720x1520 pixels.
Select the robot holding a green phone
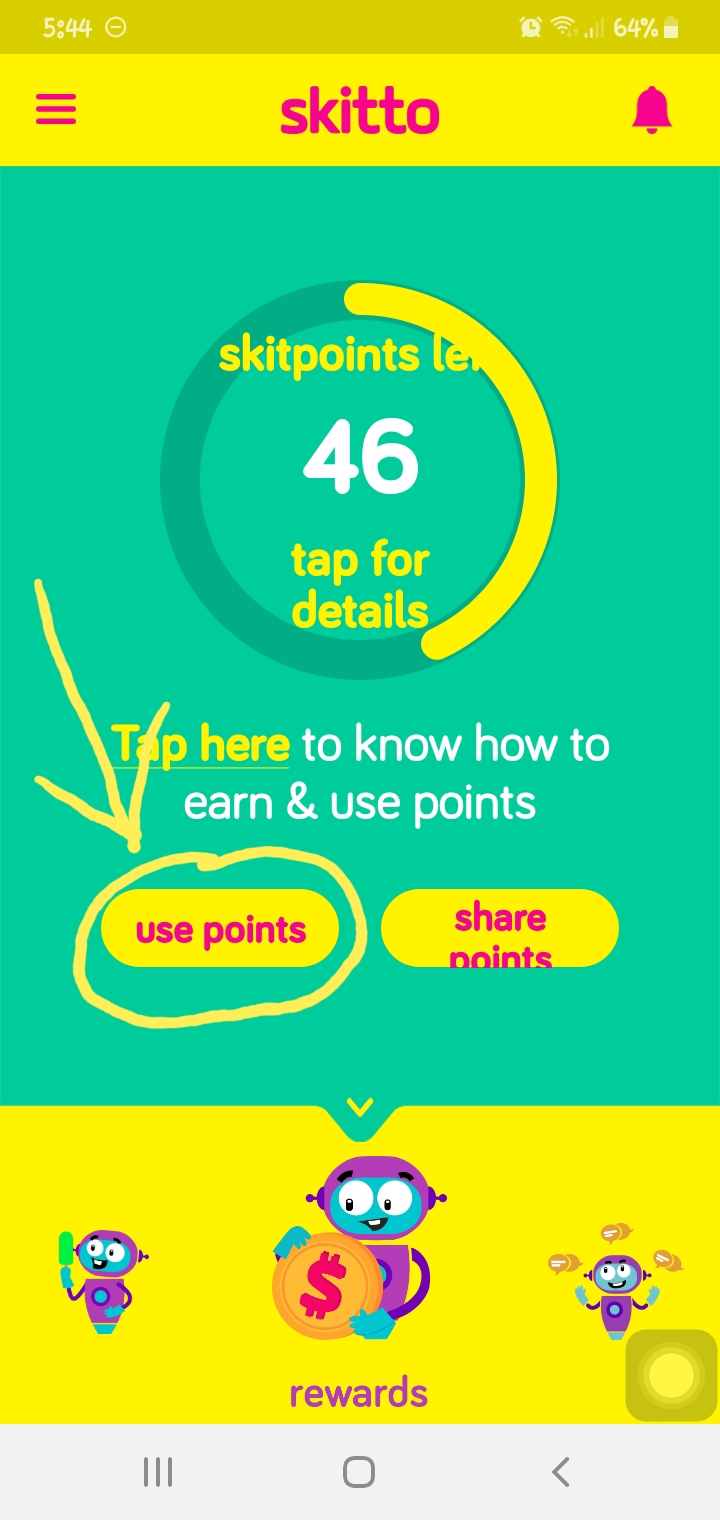pos(100,1282)
